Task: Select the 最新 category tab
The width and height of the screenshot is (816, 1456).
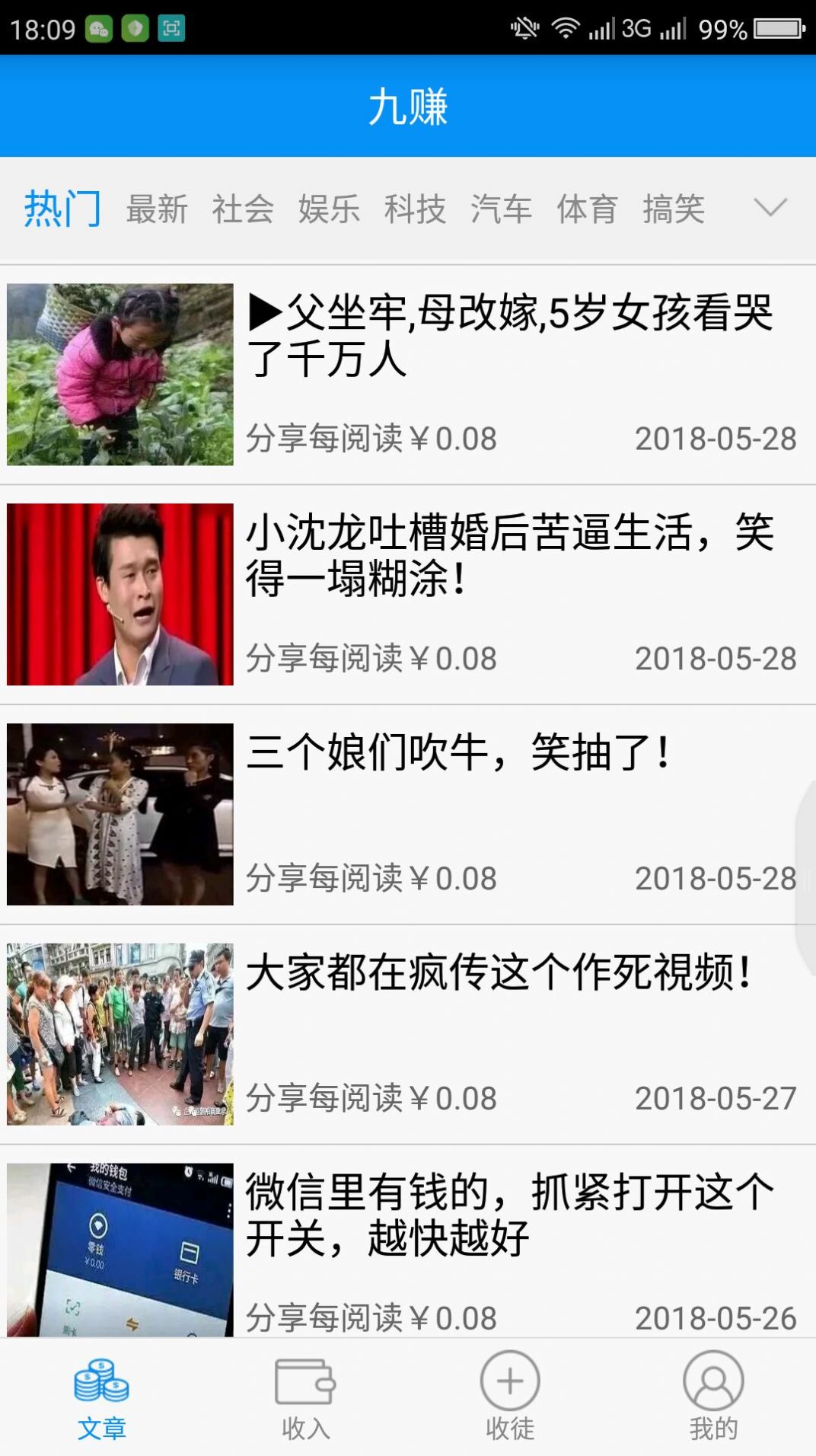Action: pyautogui.click(x=157, y=209)
